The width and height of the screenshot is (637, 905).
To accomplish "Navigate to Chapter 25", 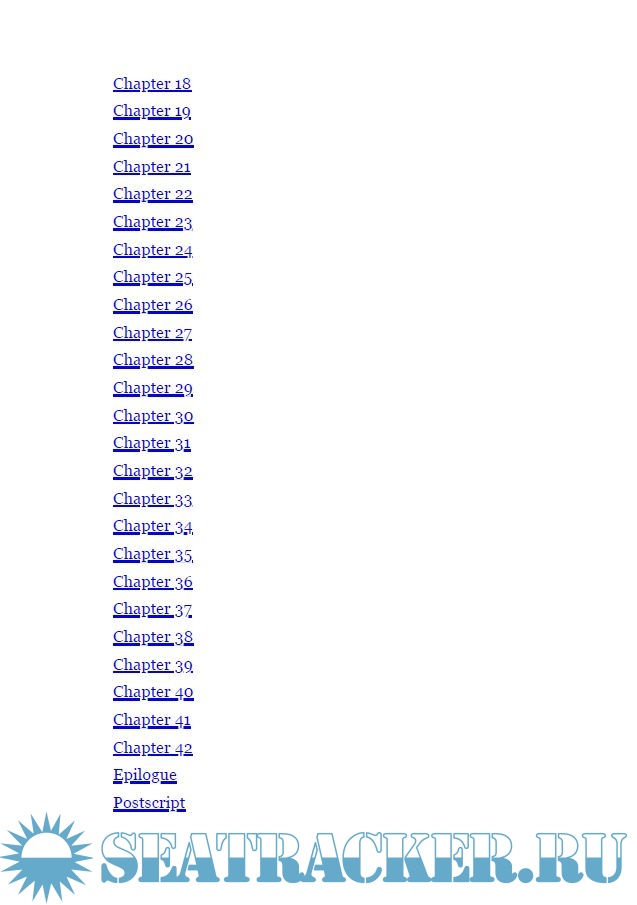I will [x=152, y=277].
